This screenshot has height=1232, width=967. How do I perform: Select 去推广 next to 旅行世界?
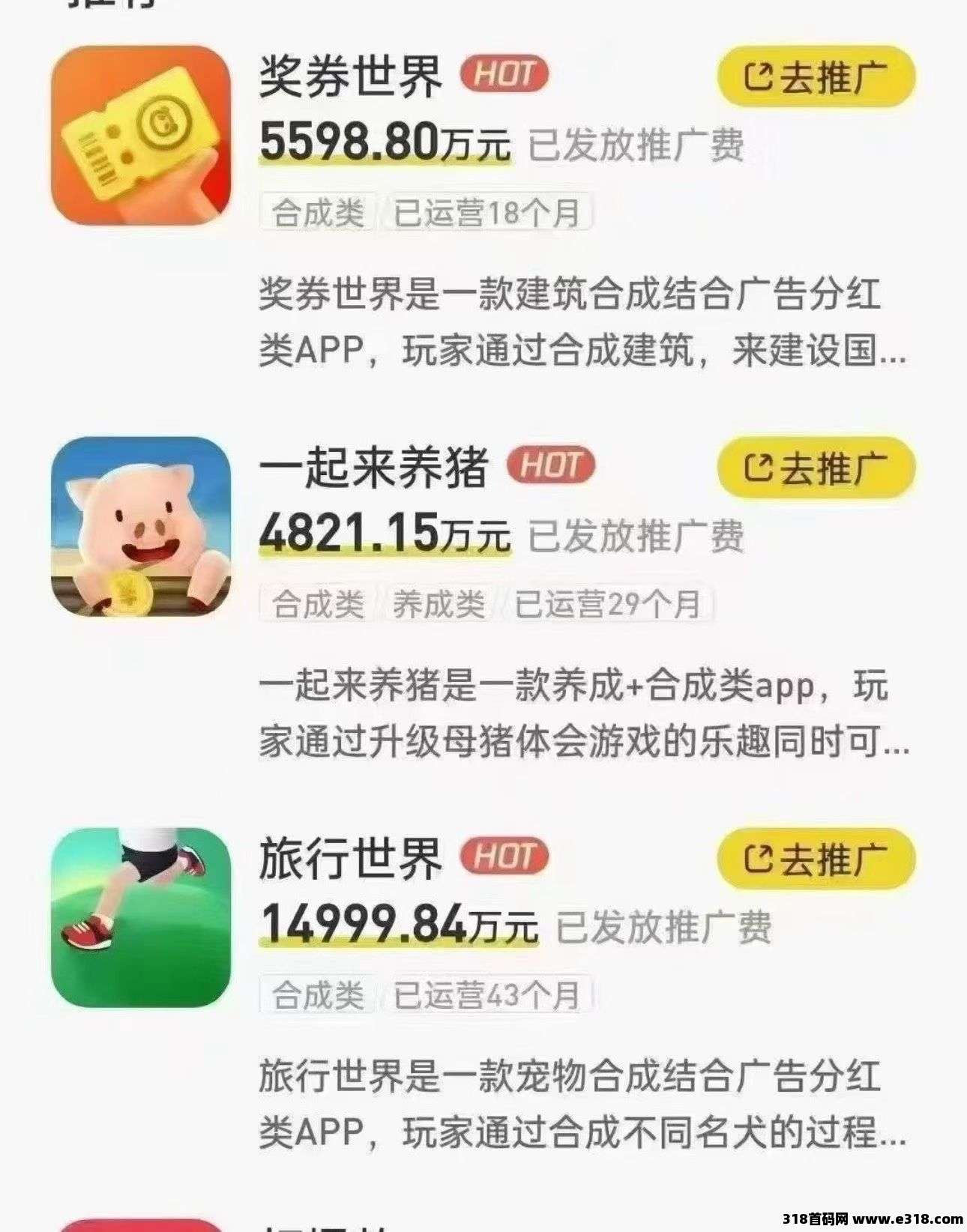click(x=816, y=859)
